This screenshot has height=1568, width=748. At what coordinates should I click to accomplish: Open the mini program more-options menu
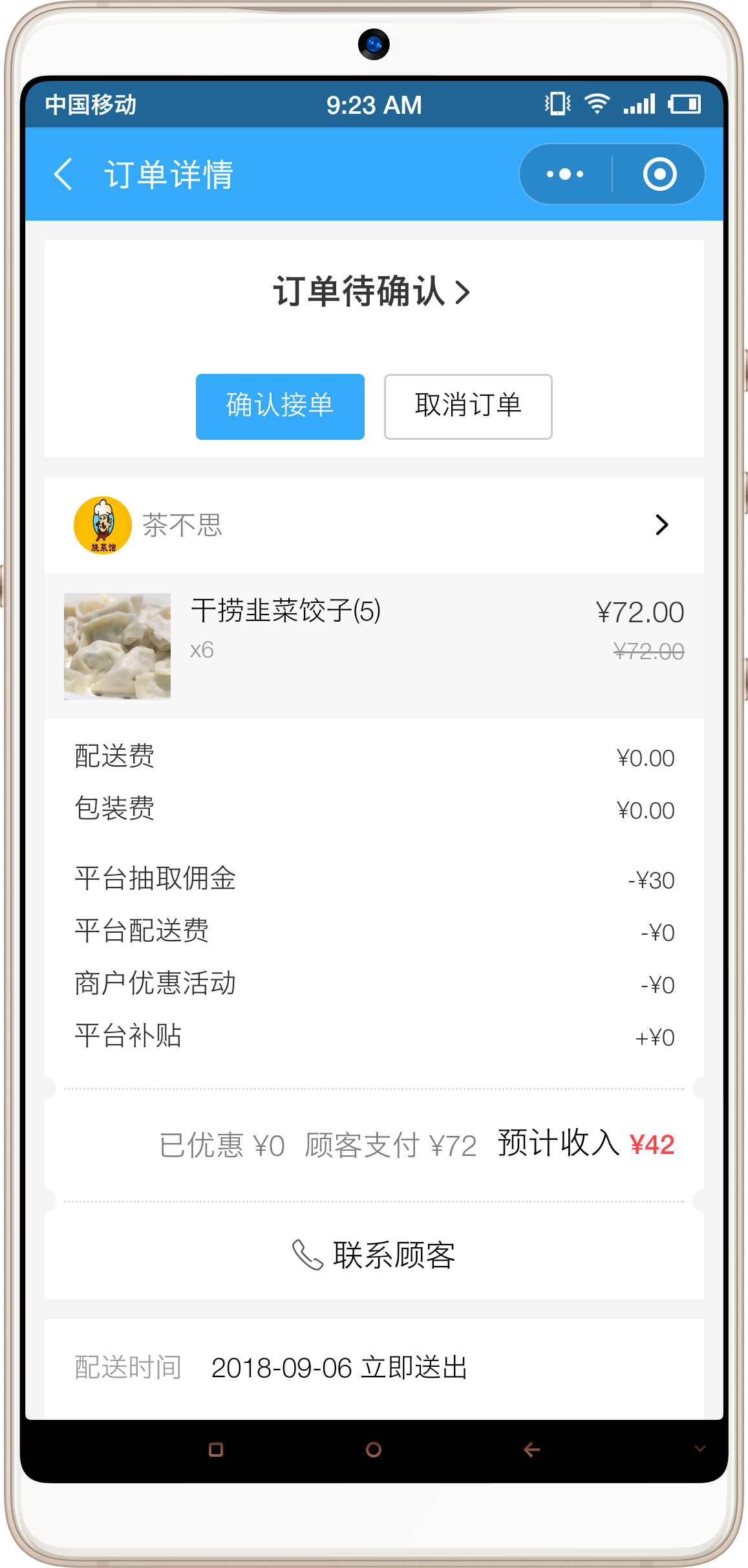[564, 174]
